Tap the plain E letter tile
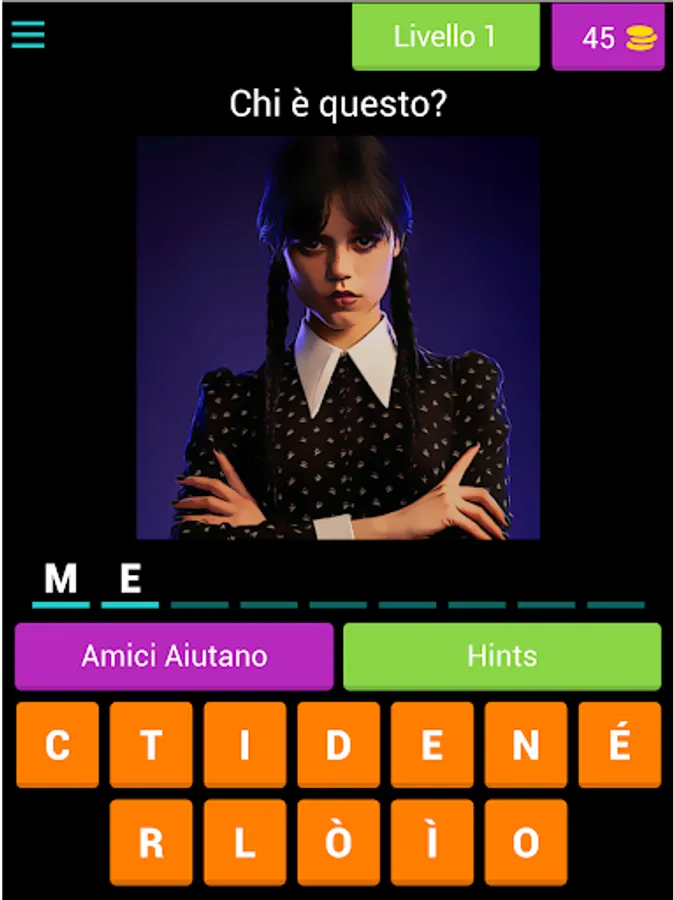The height and width of the screenshot is (900, 673). 432,744
